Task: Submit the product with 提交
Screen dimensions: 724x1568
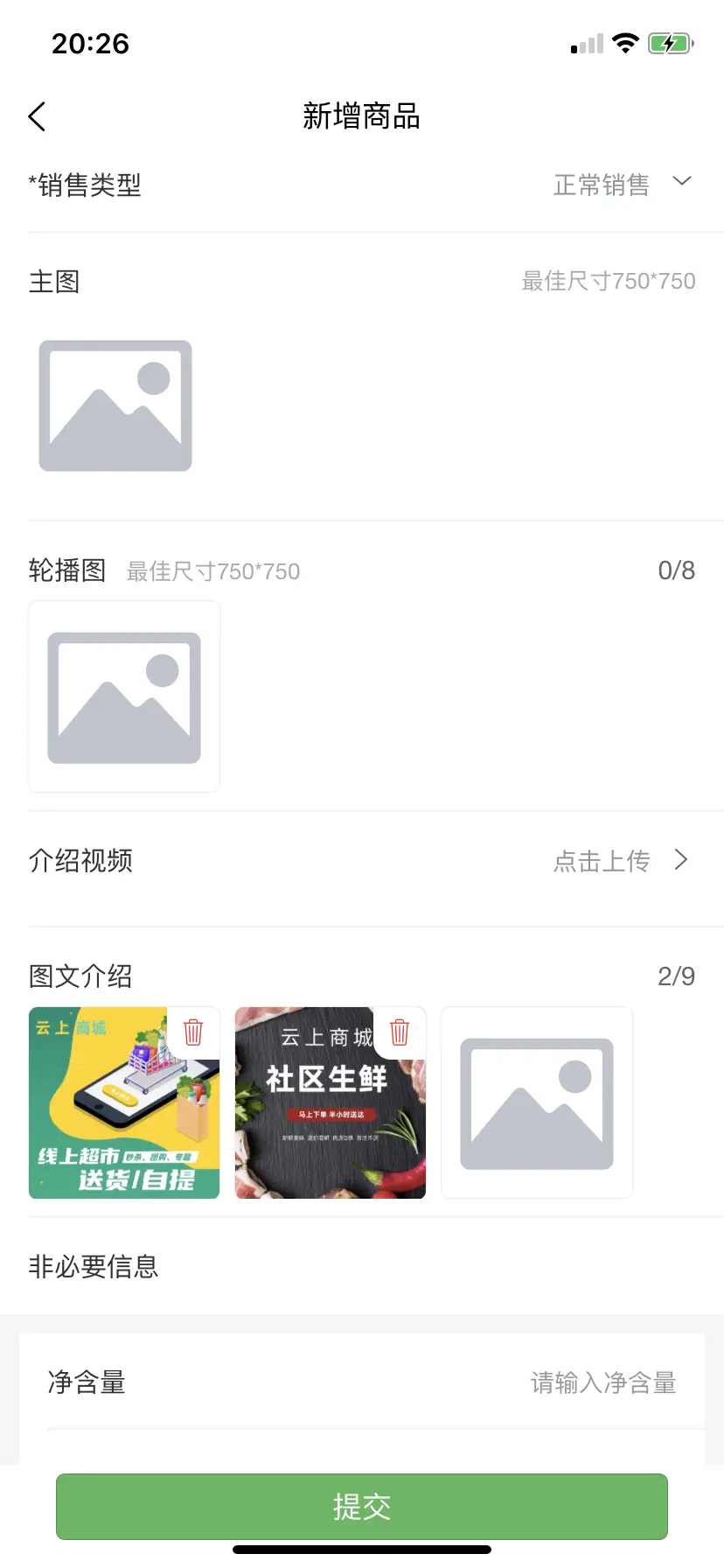Action: (362, 1507)
